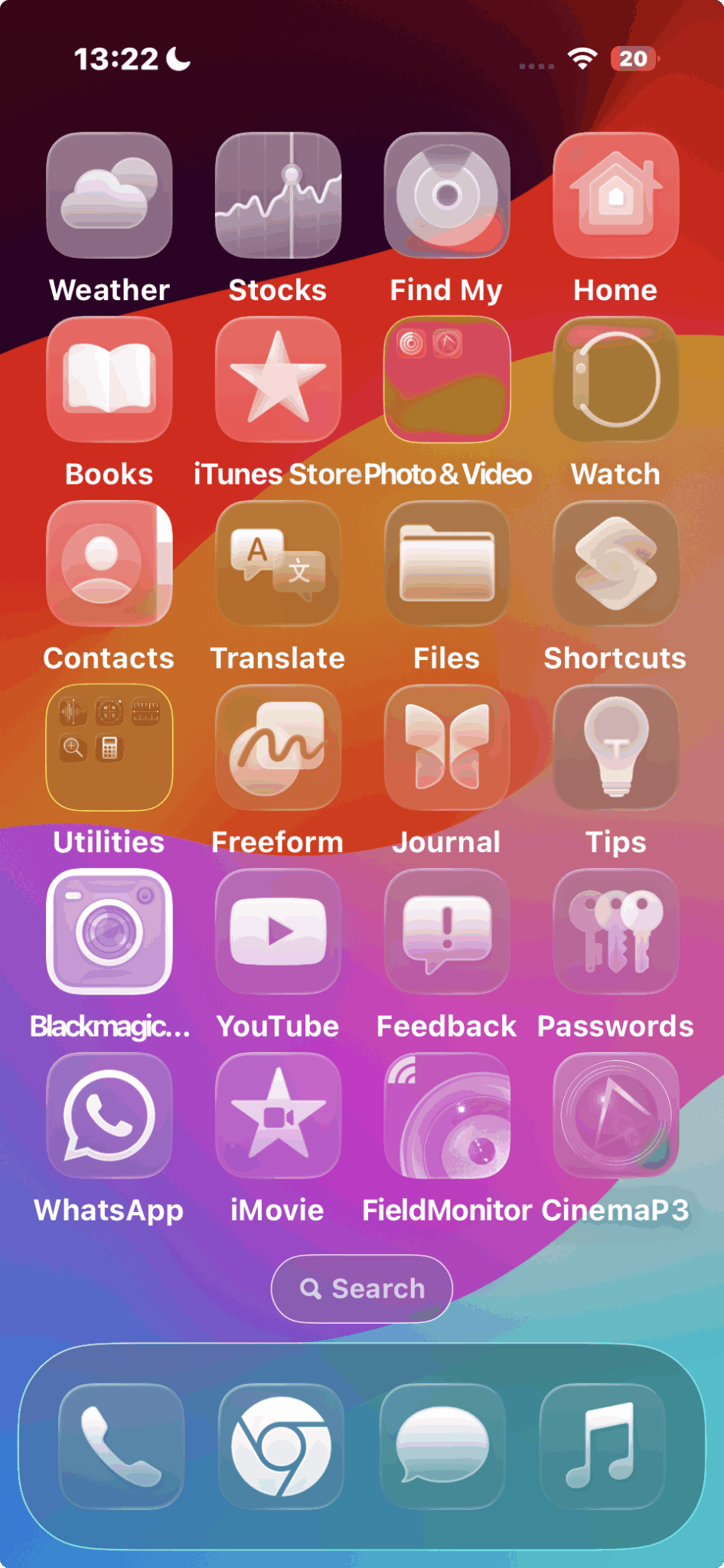Screen dimensions: 724x1568
Task: Open Tips
Action: [615, 748]
